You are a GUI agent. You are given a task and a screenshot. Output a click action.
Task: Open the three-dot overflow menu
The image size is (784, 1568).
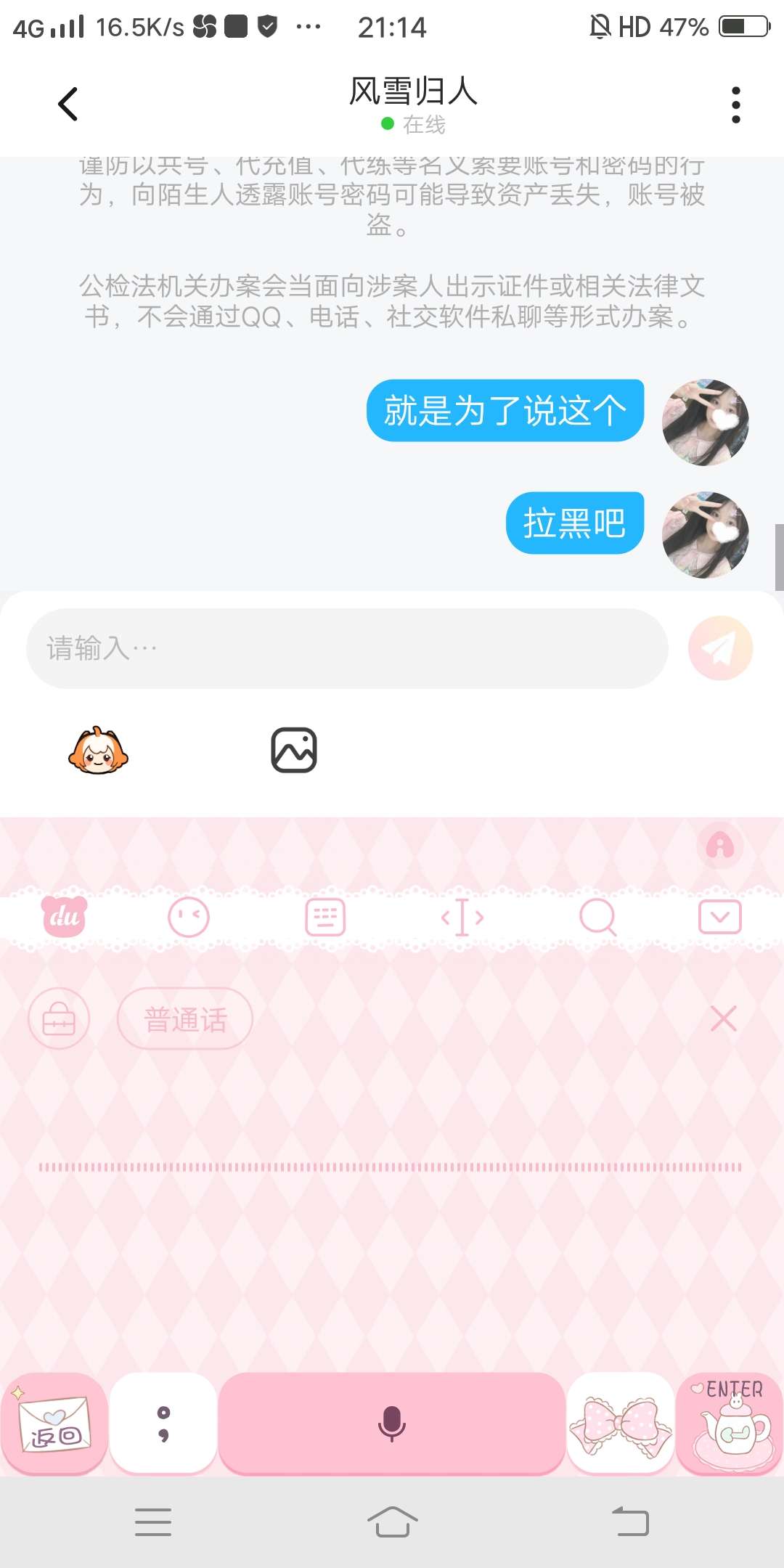(x=735, y=105)
